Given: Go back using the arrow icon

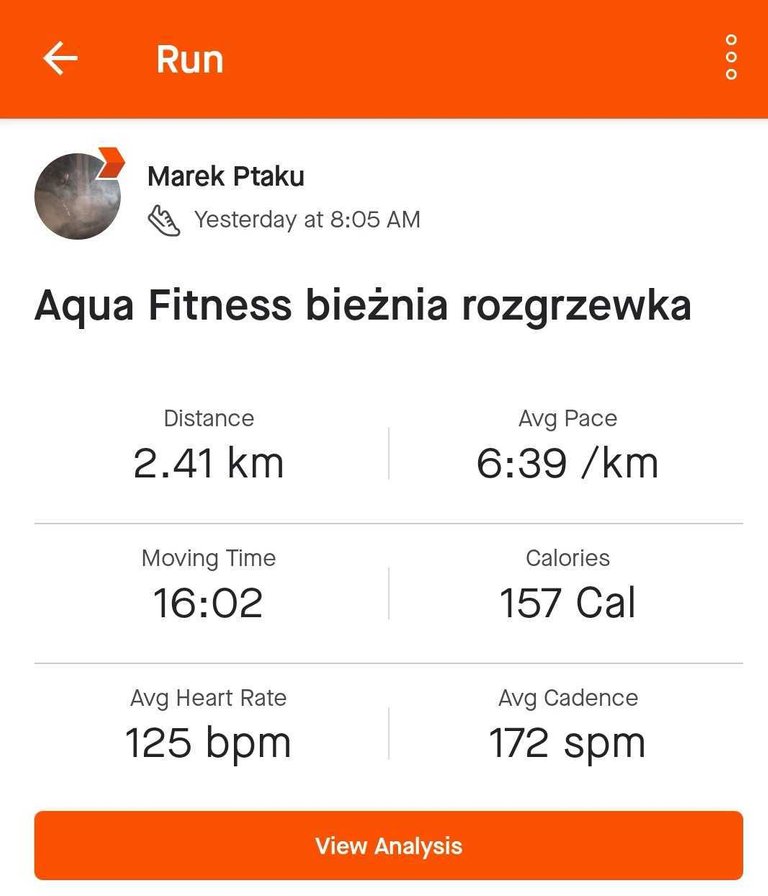Looking at the screenshot, I should (x=60, y=59).
